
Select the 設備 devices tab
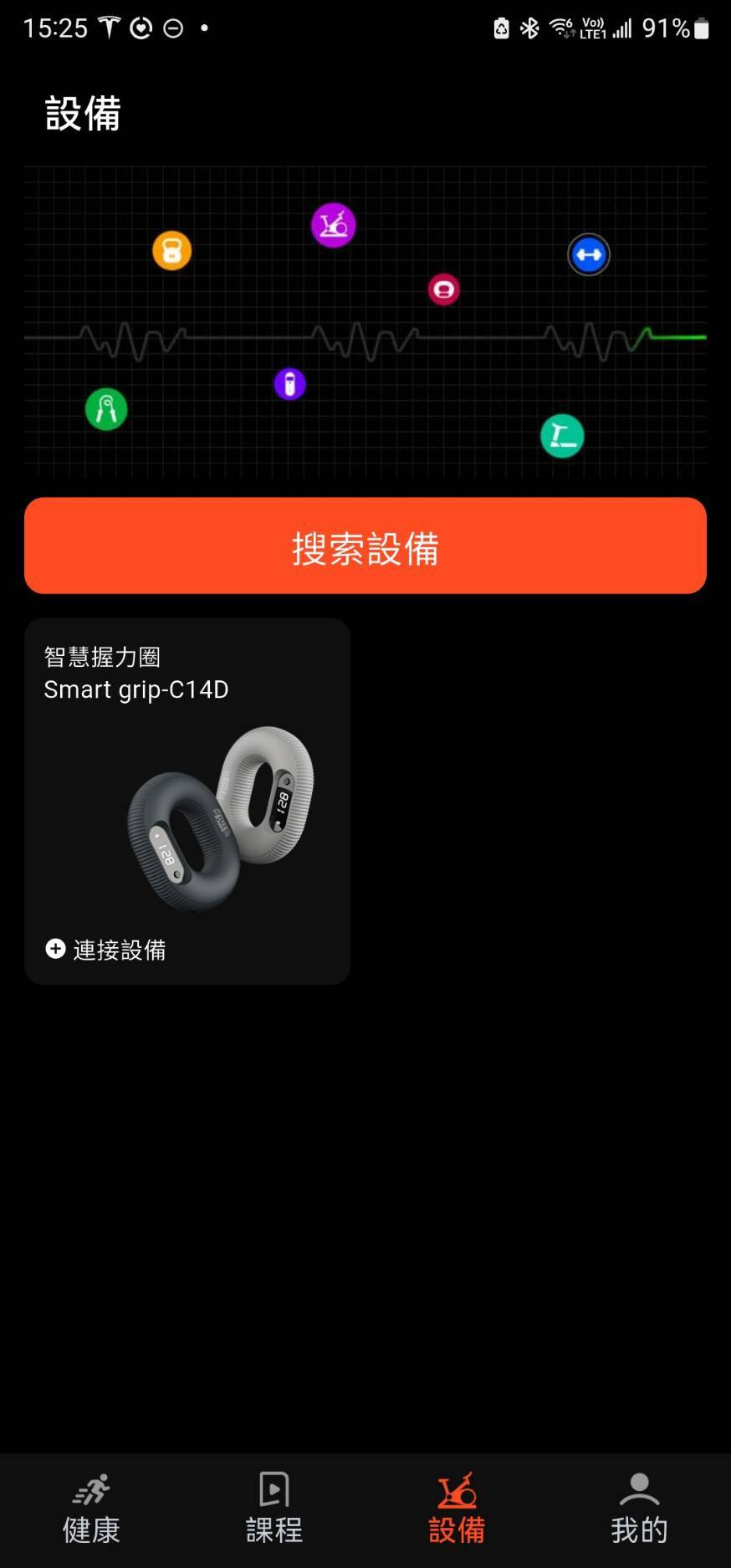tap(457, 1509)
